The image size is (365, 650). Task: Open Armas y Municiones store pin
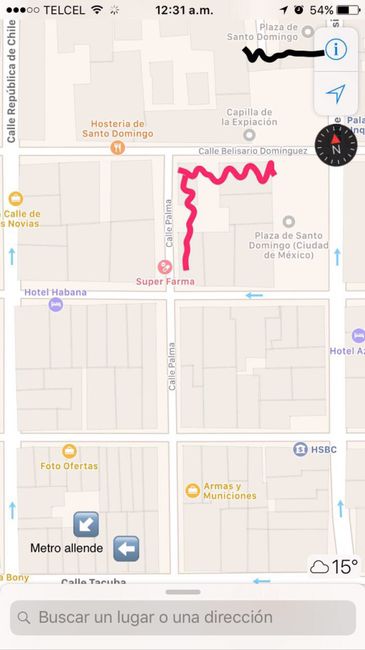[192, 491]
